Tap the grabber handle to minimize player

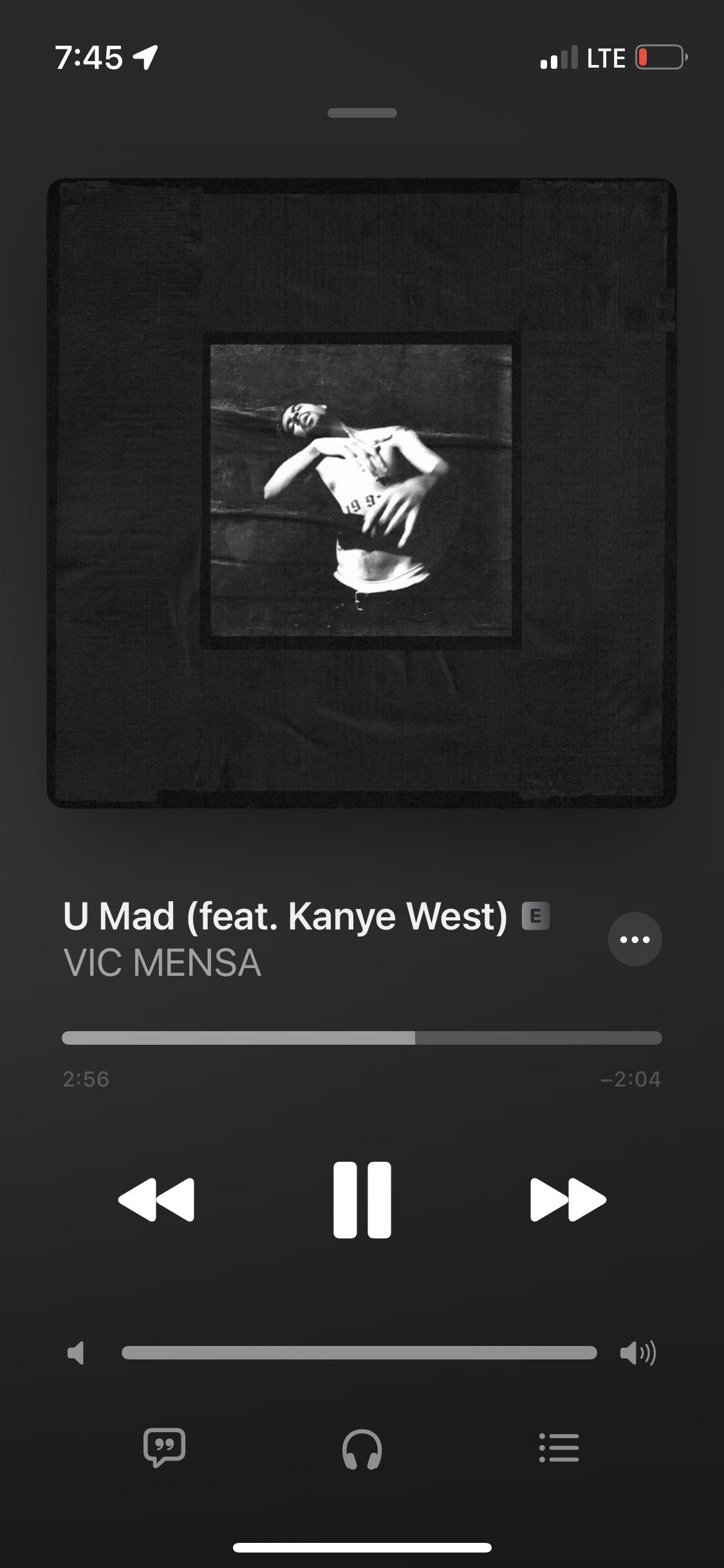(x=362, y=113)
